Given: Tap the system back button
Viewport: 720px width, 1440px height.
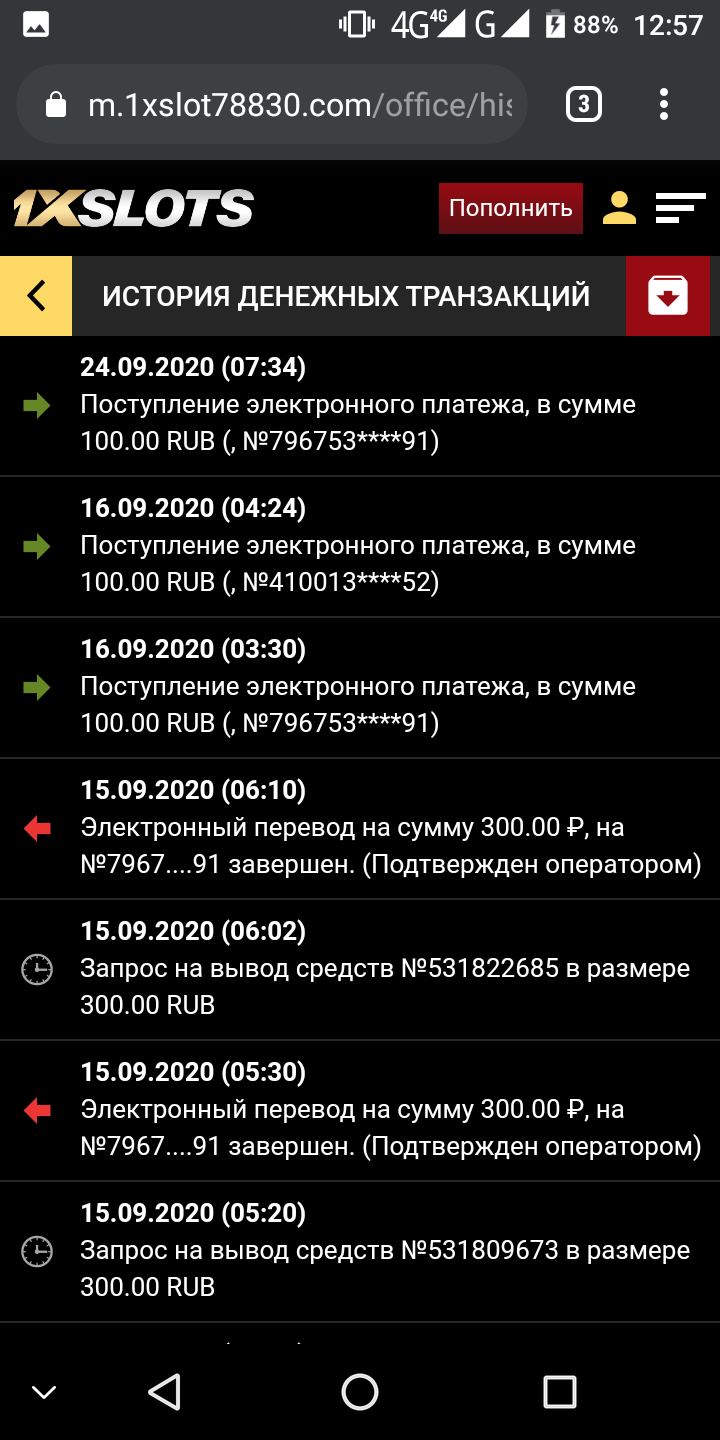Looking at the screenshot, I should point(164,1391).
